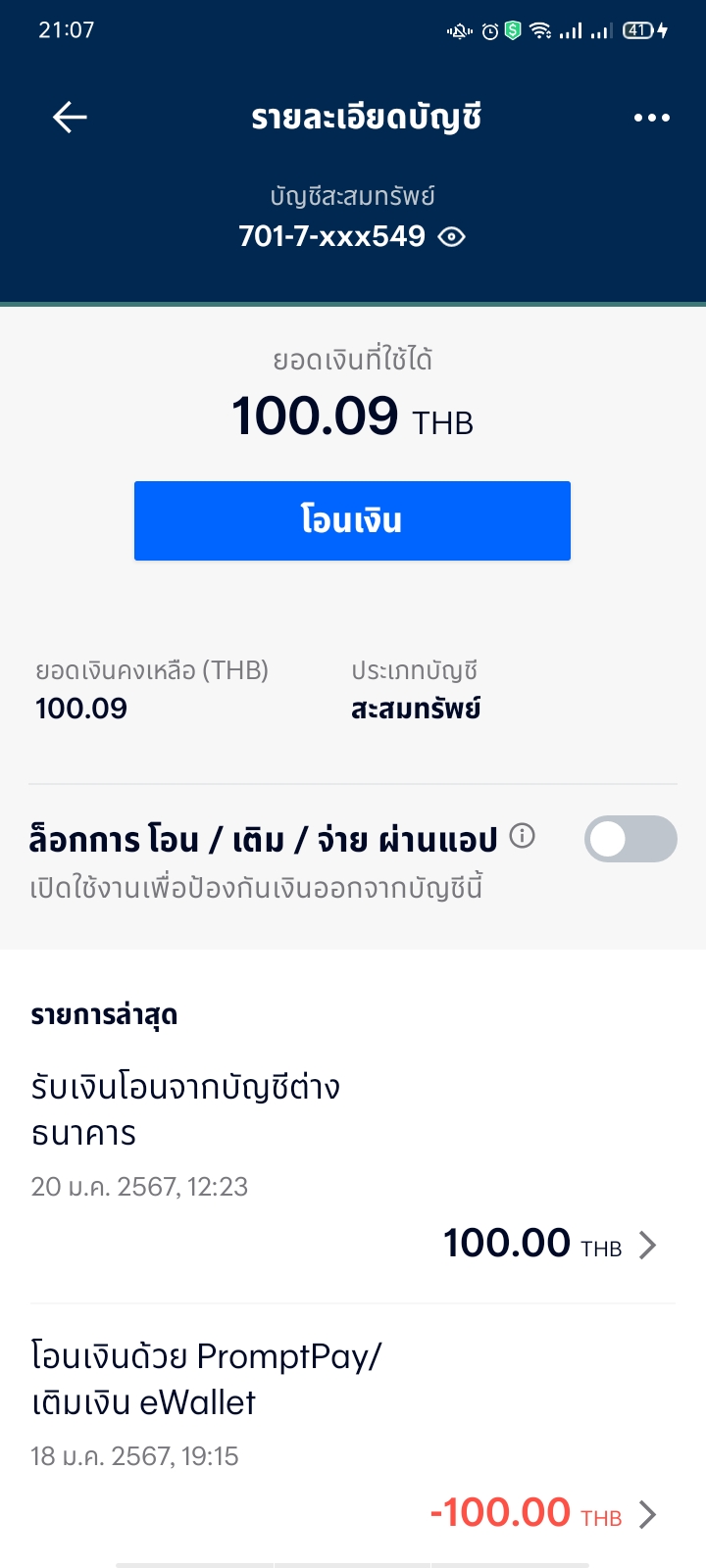Enable the ล็อกการ โอน / เติม / จ่าย switch

[x=630, y=839]
